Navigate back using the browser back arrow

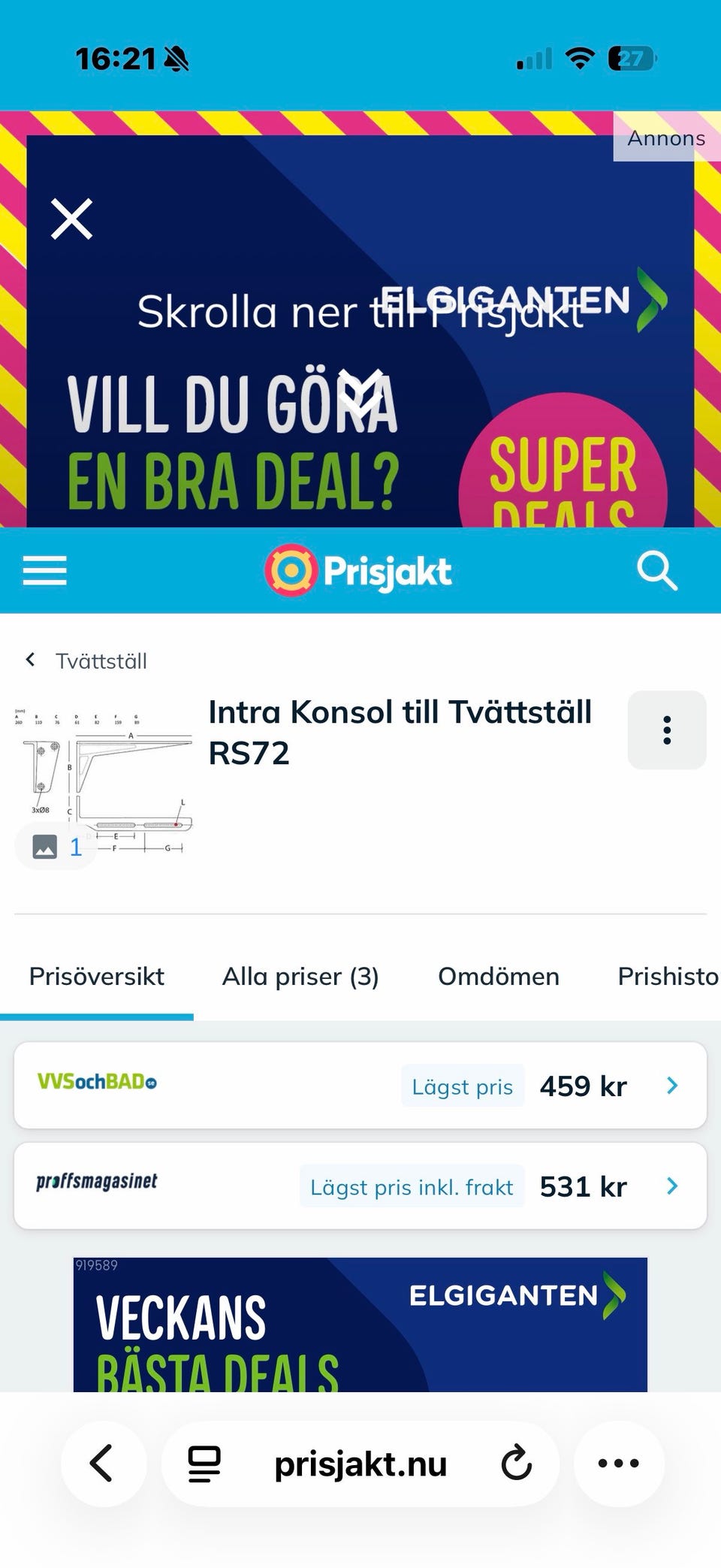[103, 1462]
